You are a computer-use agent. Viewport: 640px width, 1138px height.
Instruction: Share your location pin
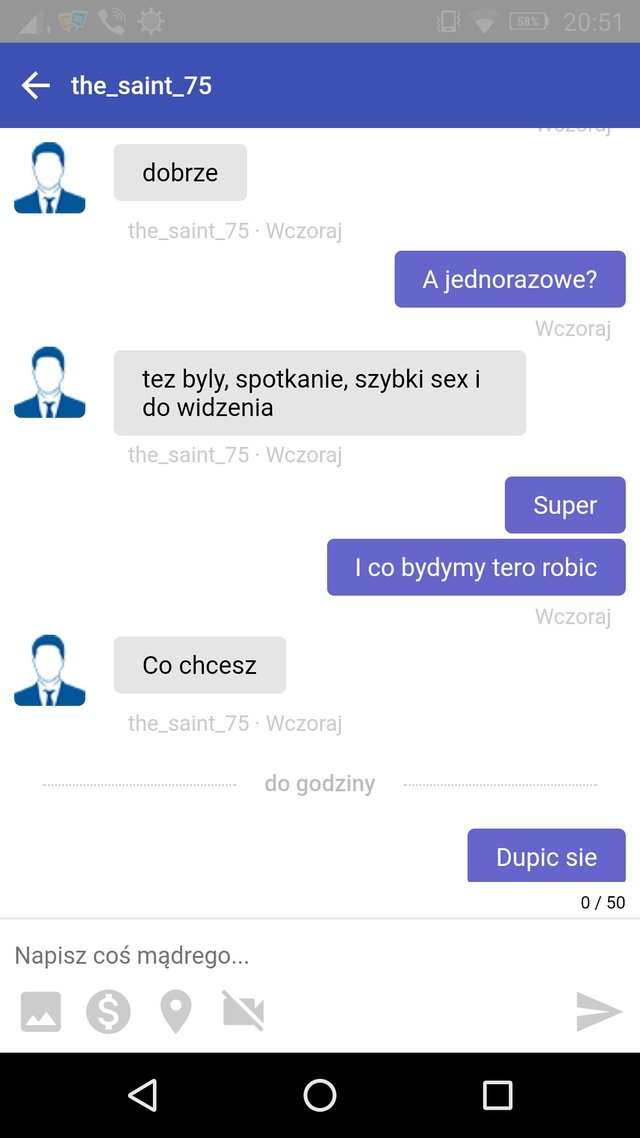[x=176, y=1012]
